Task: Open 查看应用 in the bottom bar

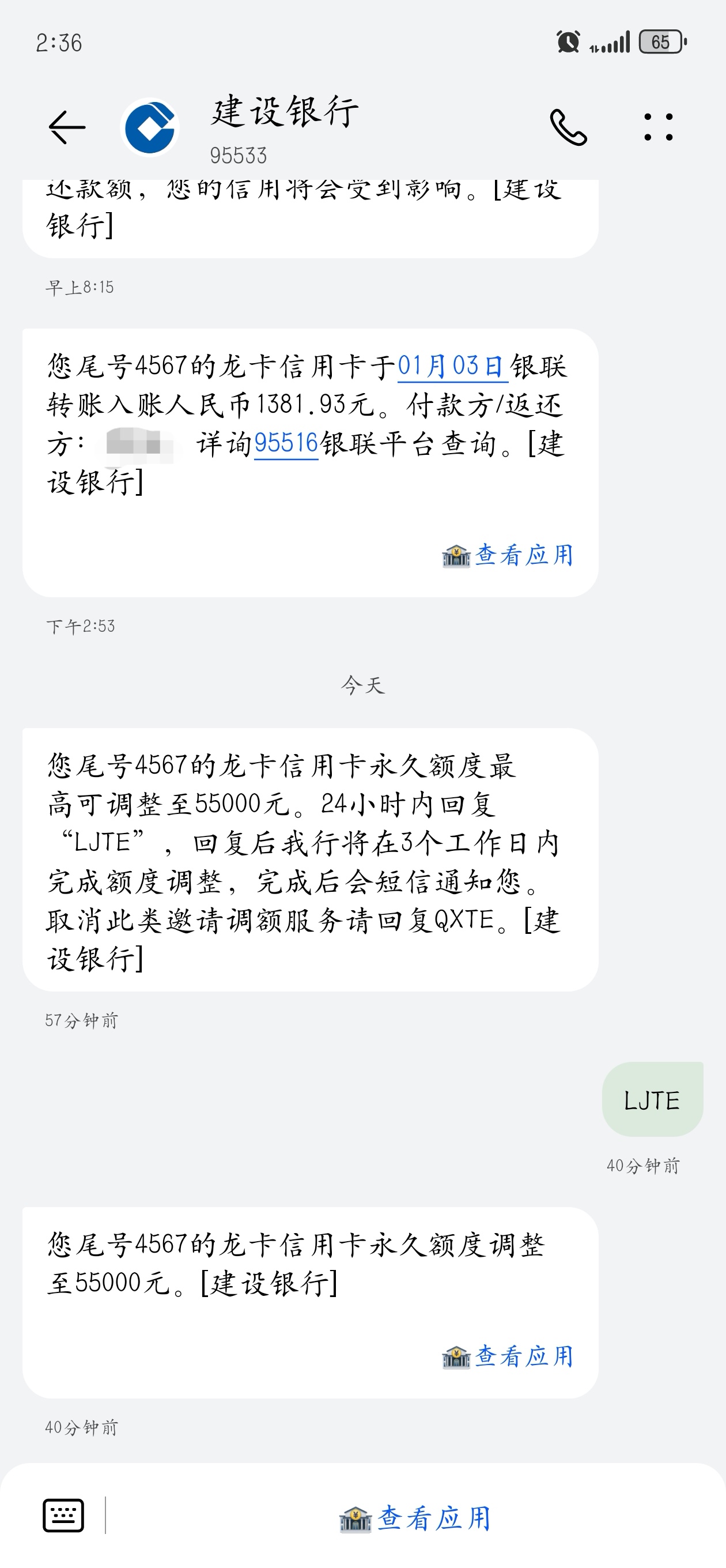Action: pos(415,1518)
